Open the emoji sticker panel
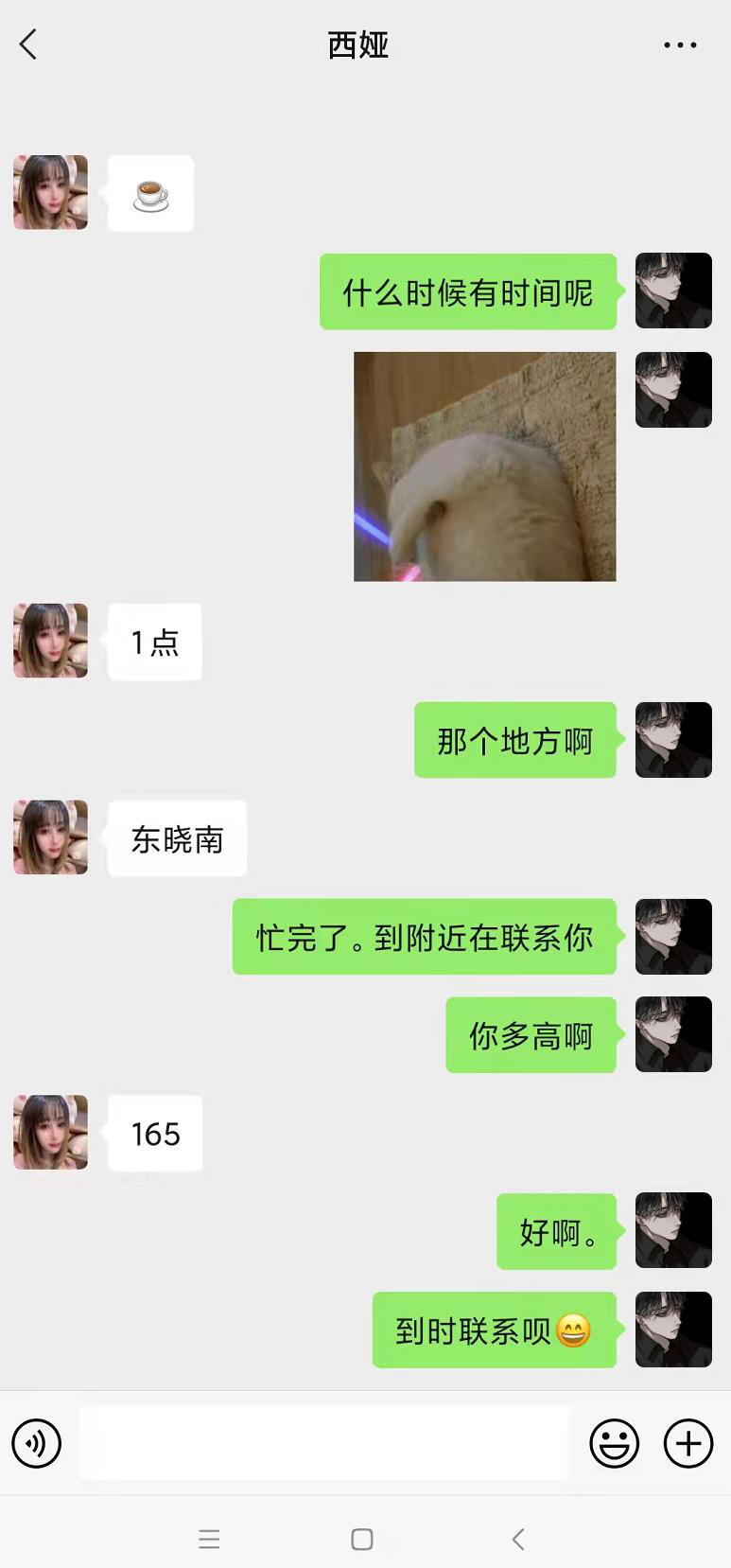Image resolution: width=731 pixels, height=1568 pixels. point(614,1443)
